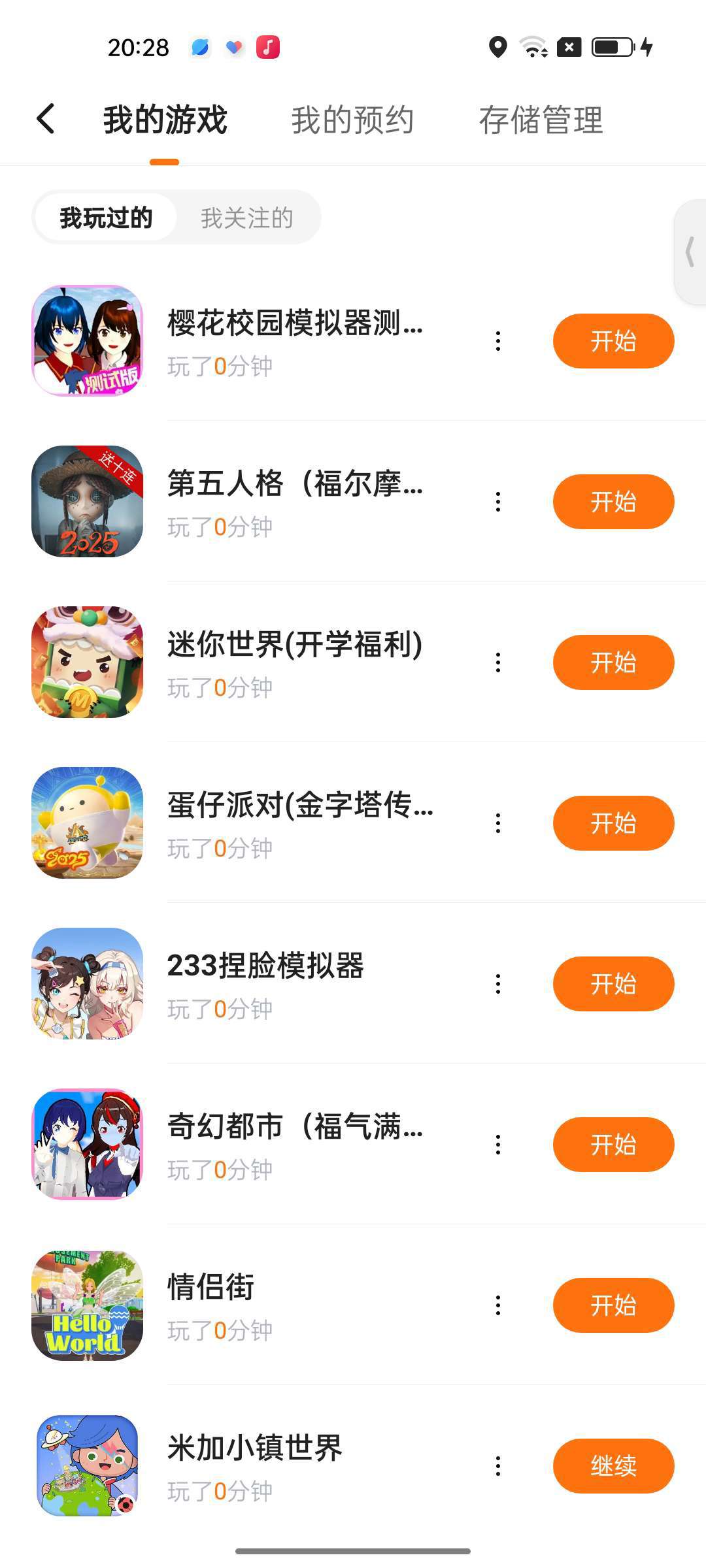Open the 存储管理 tab

click(541, 120)
